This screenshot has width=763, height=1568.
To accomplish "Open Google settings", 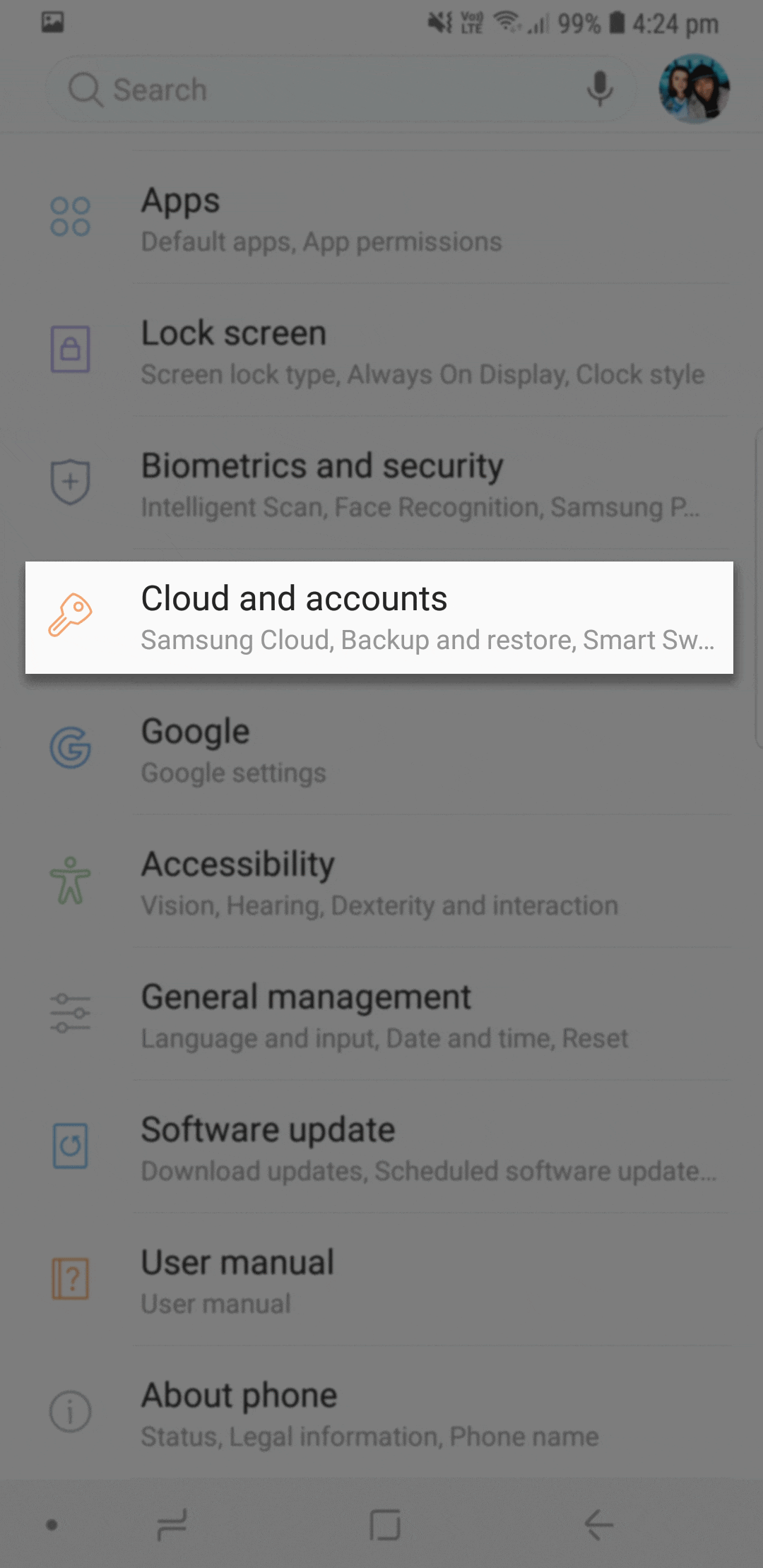I will (381, 749).
